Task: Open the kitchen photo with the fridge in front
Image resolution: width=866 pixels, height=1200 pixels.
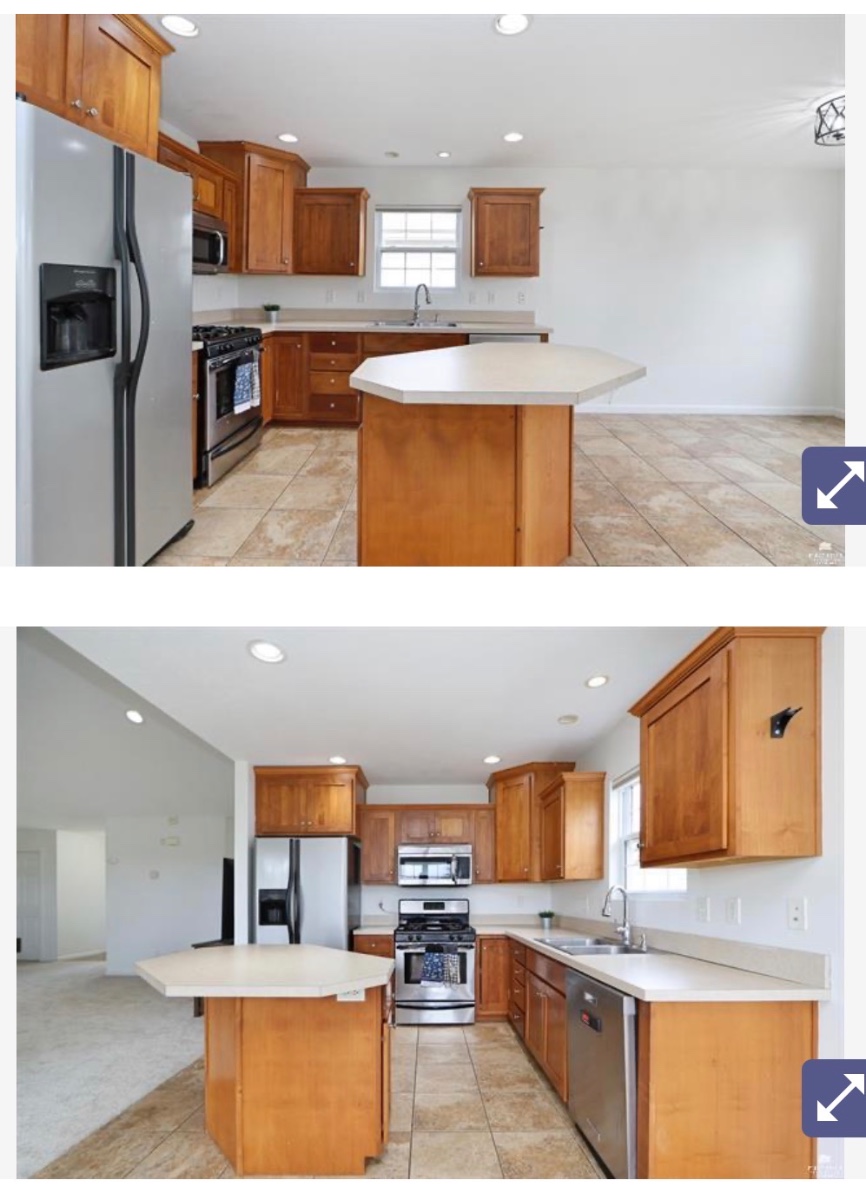Action: (430, 290)
